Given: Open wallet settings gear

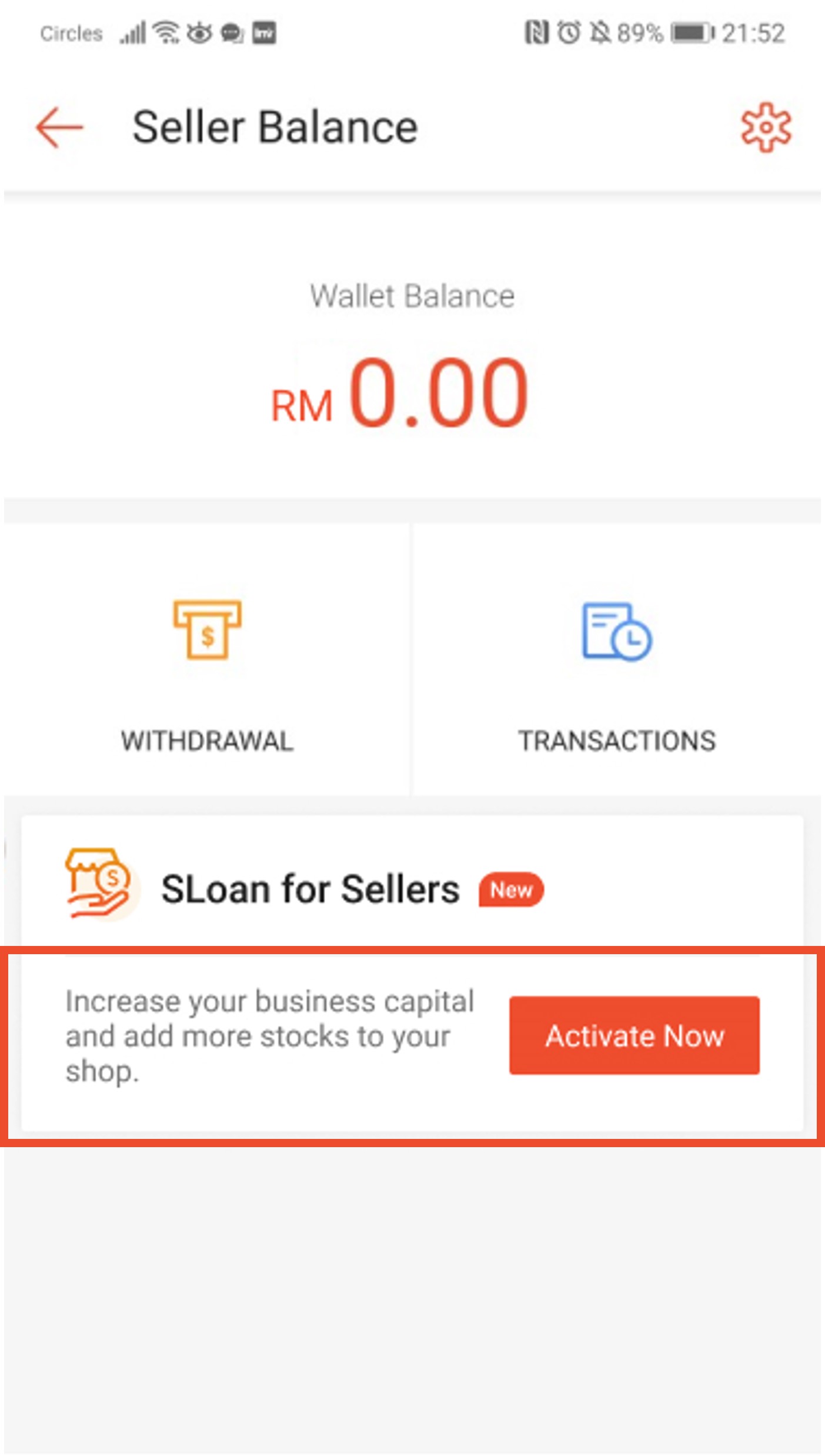Looking at the screenshot, I should click(x=766, y=126).
